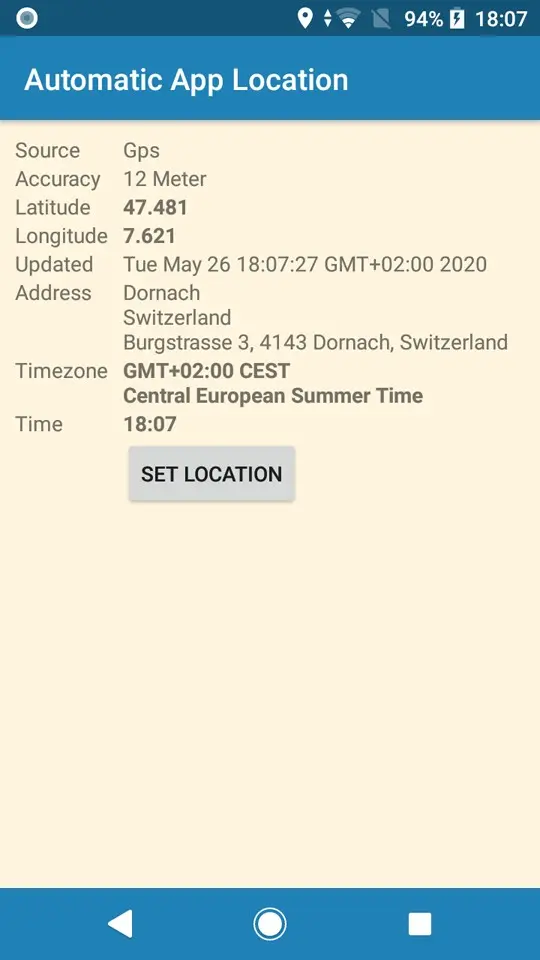Screen dimensions: 540x960
Task: Return to the home screen
Action: pos(269,923)
